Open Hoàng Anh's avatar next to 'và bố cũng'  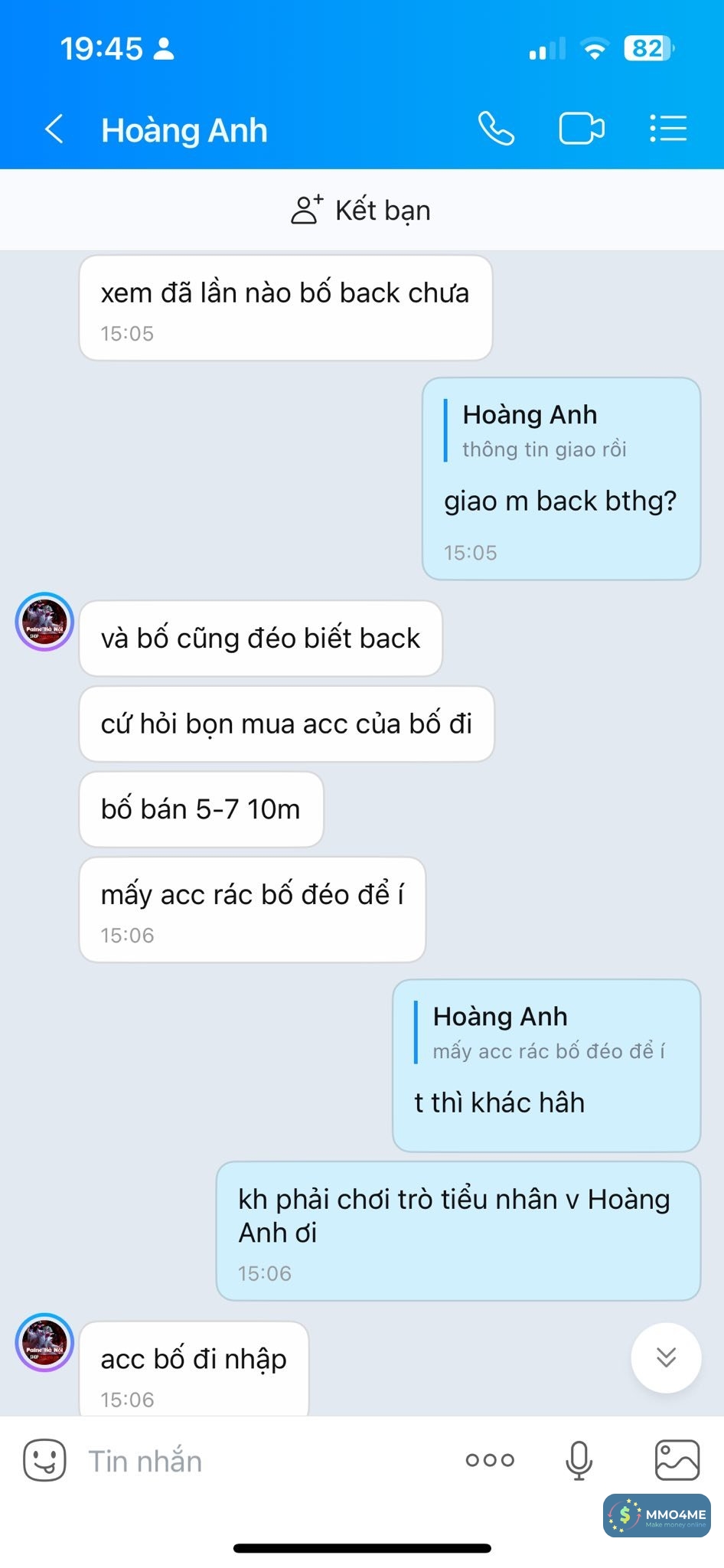44,622
